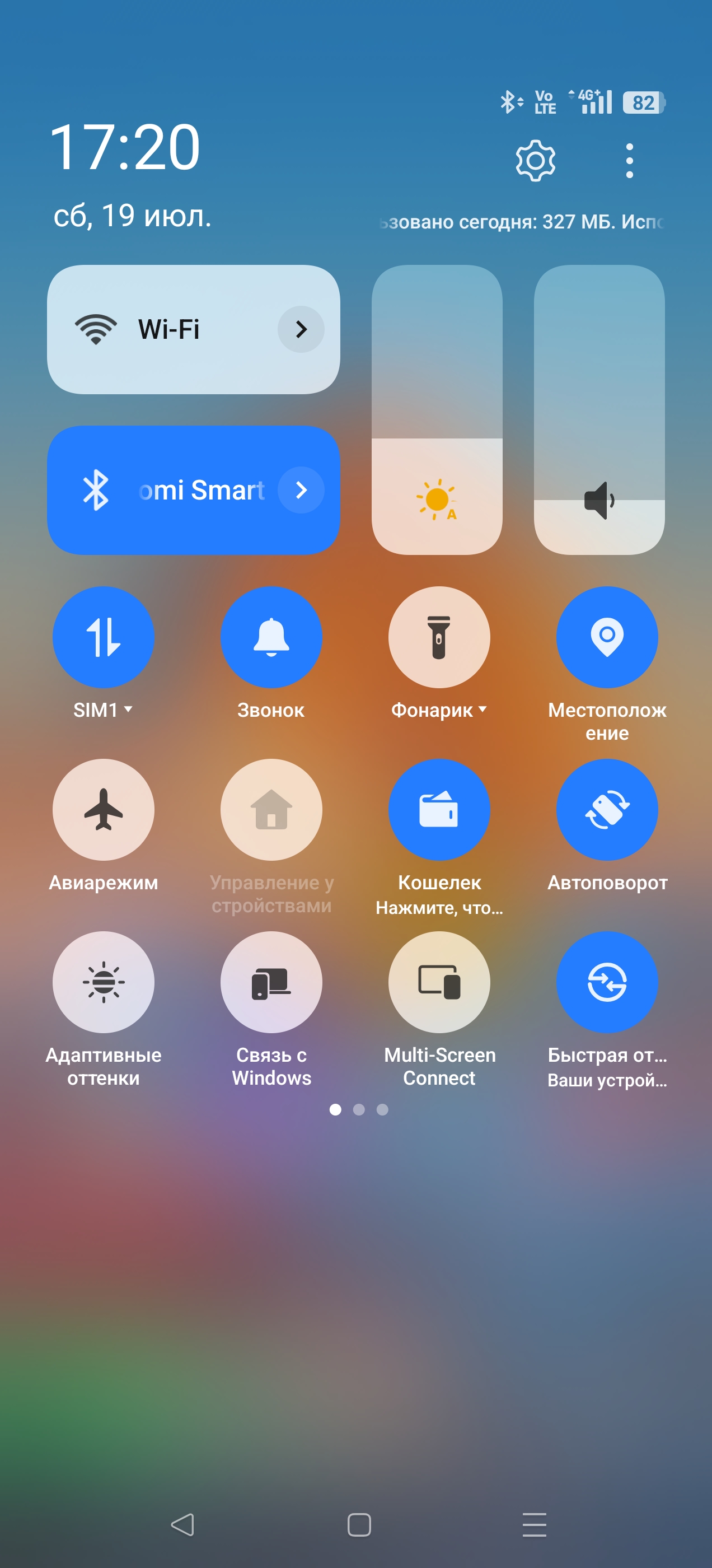This screenshot has width=712, height=1568.
Task: Open the three-dot overflow menu
Action: (629, 161)
